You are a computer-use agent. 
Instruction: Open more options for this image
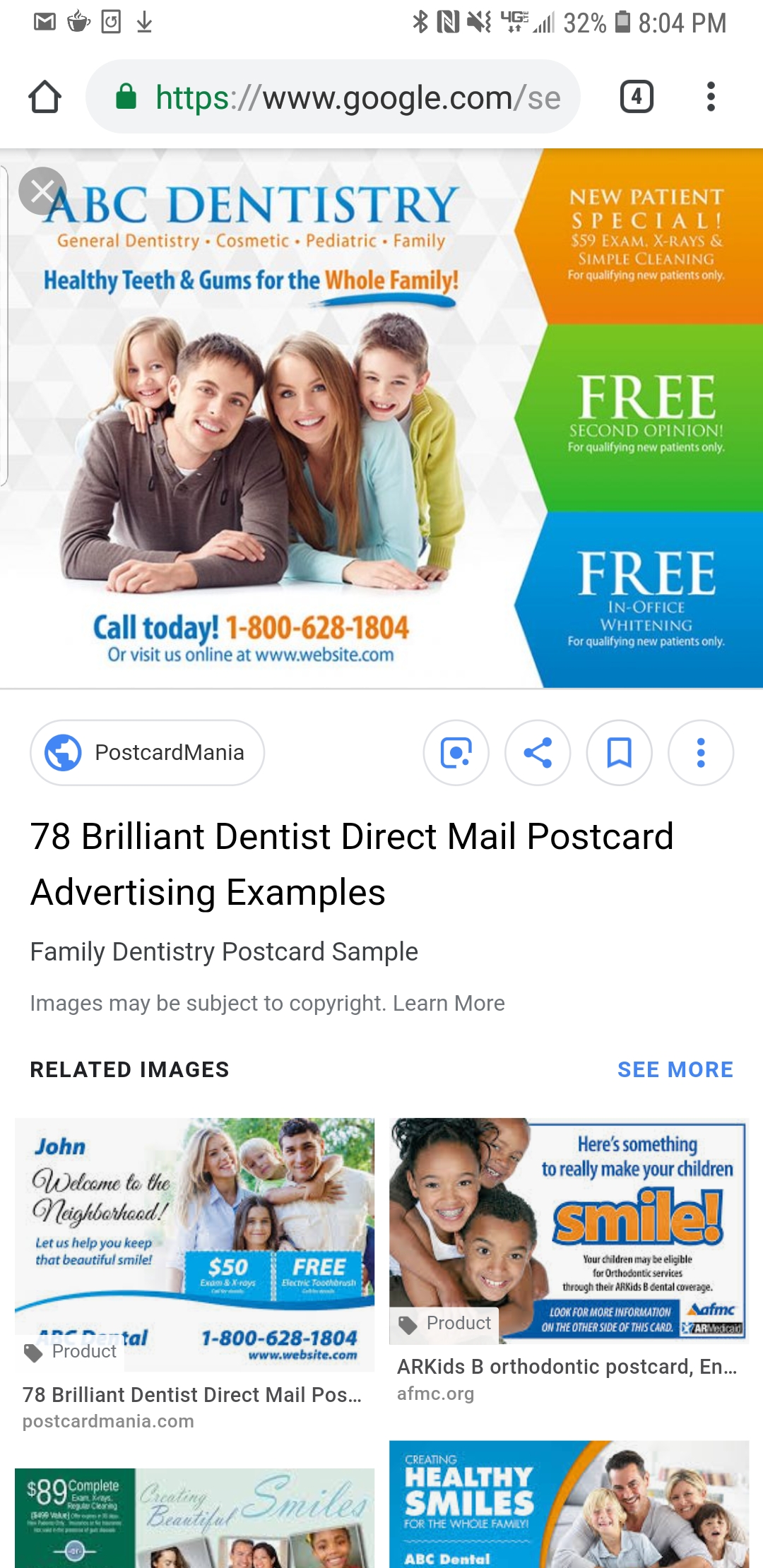pyautogui.click(x=701, y=752)
